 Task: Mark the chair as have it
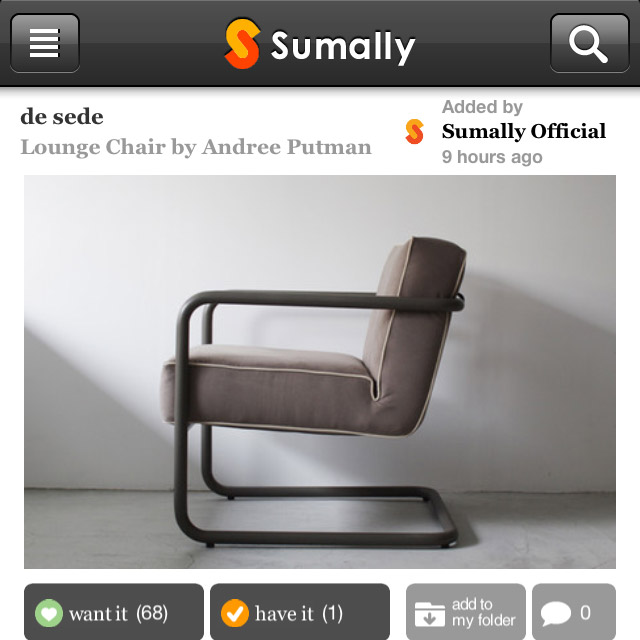click(x=299, y=612)
